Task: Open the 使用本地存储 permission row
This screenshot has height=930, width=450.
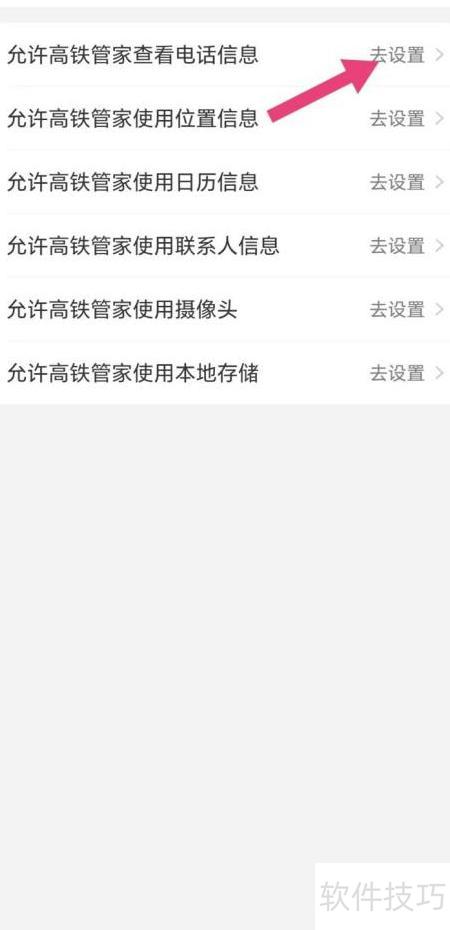Action: (225, 373)
